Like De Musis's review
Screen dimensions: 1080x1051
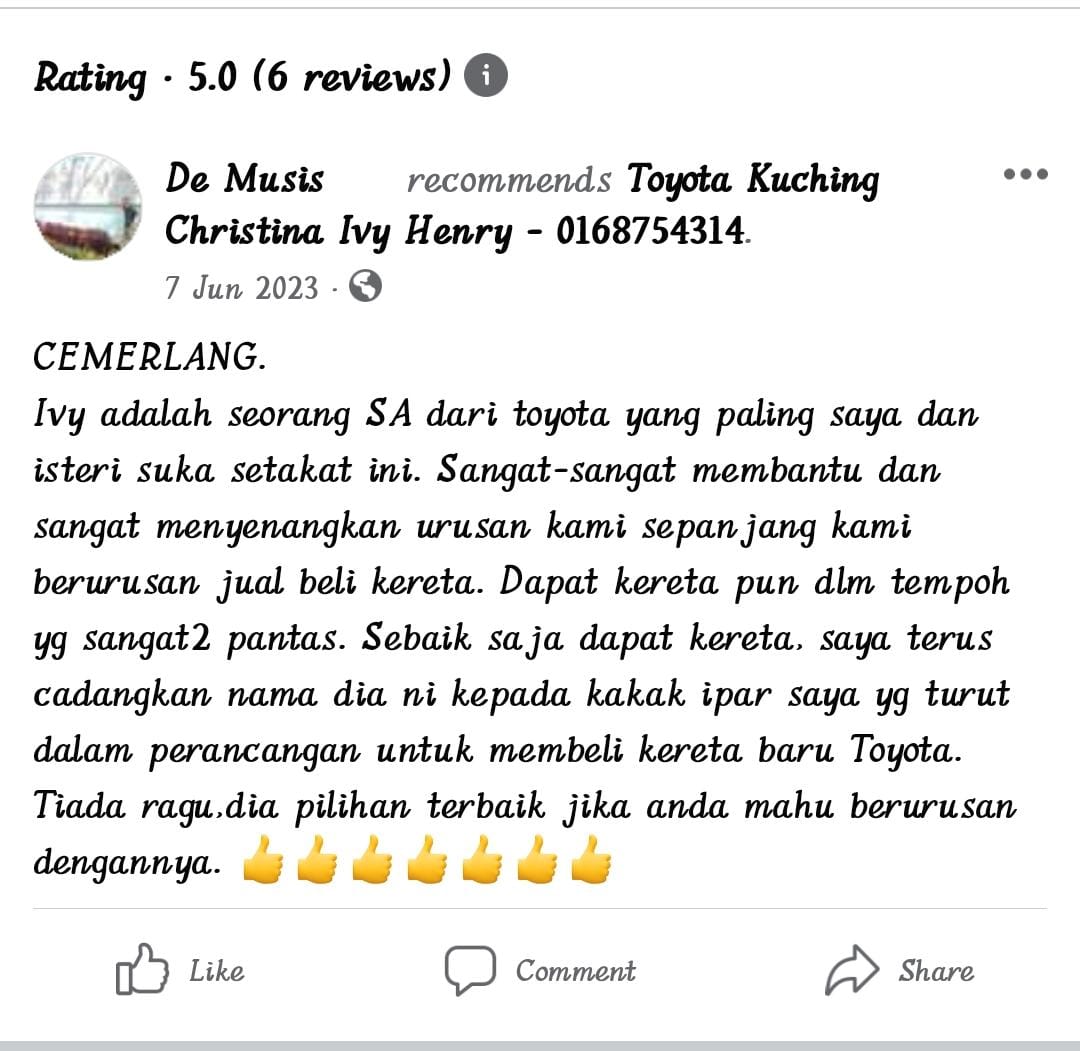point(181,970)
